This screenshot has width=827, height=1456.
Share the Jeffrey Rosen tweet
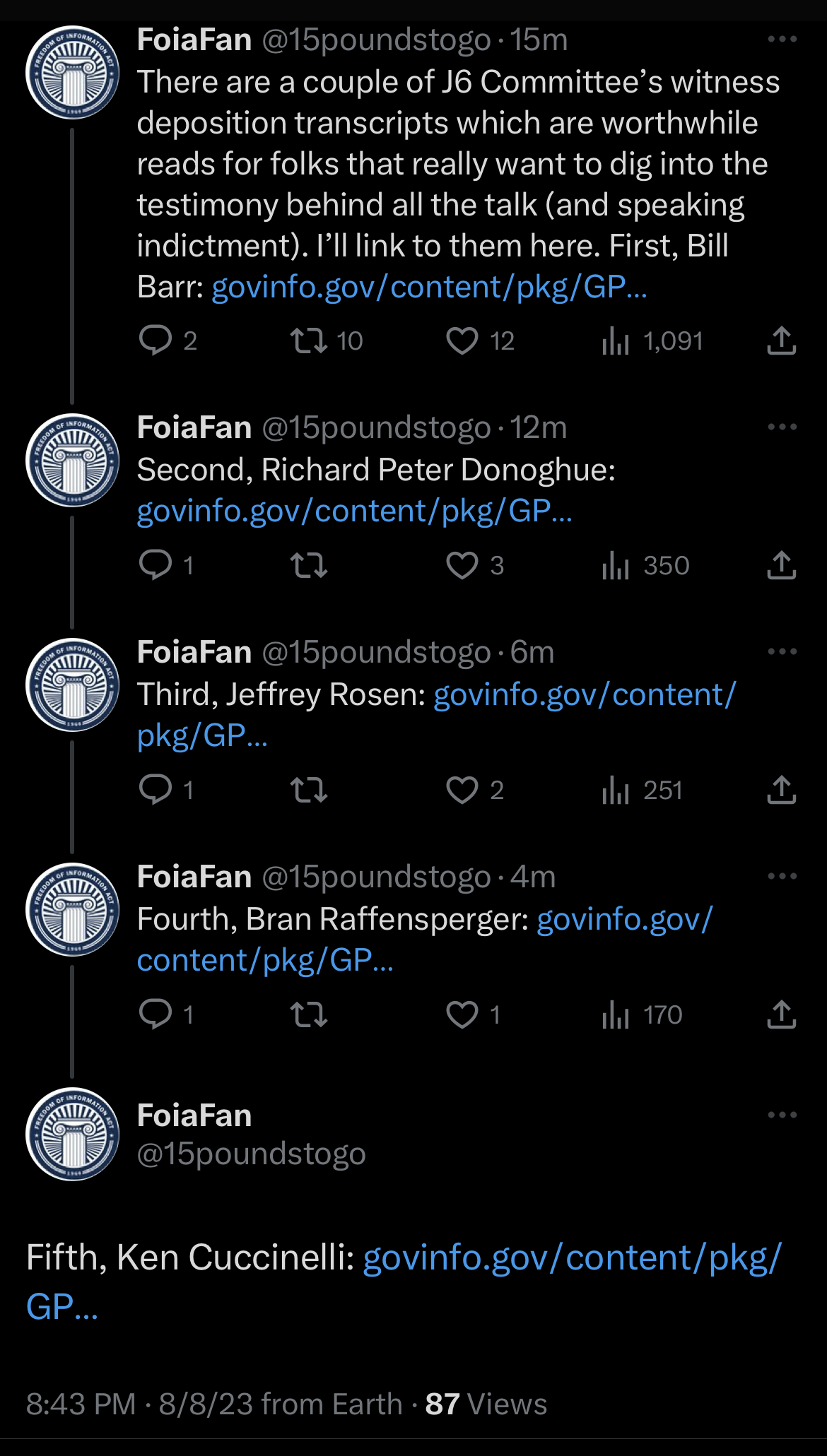pos(782,790)
